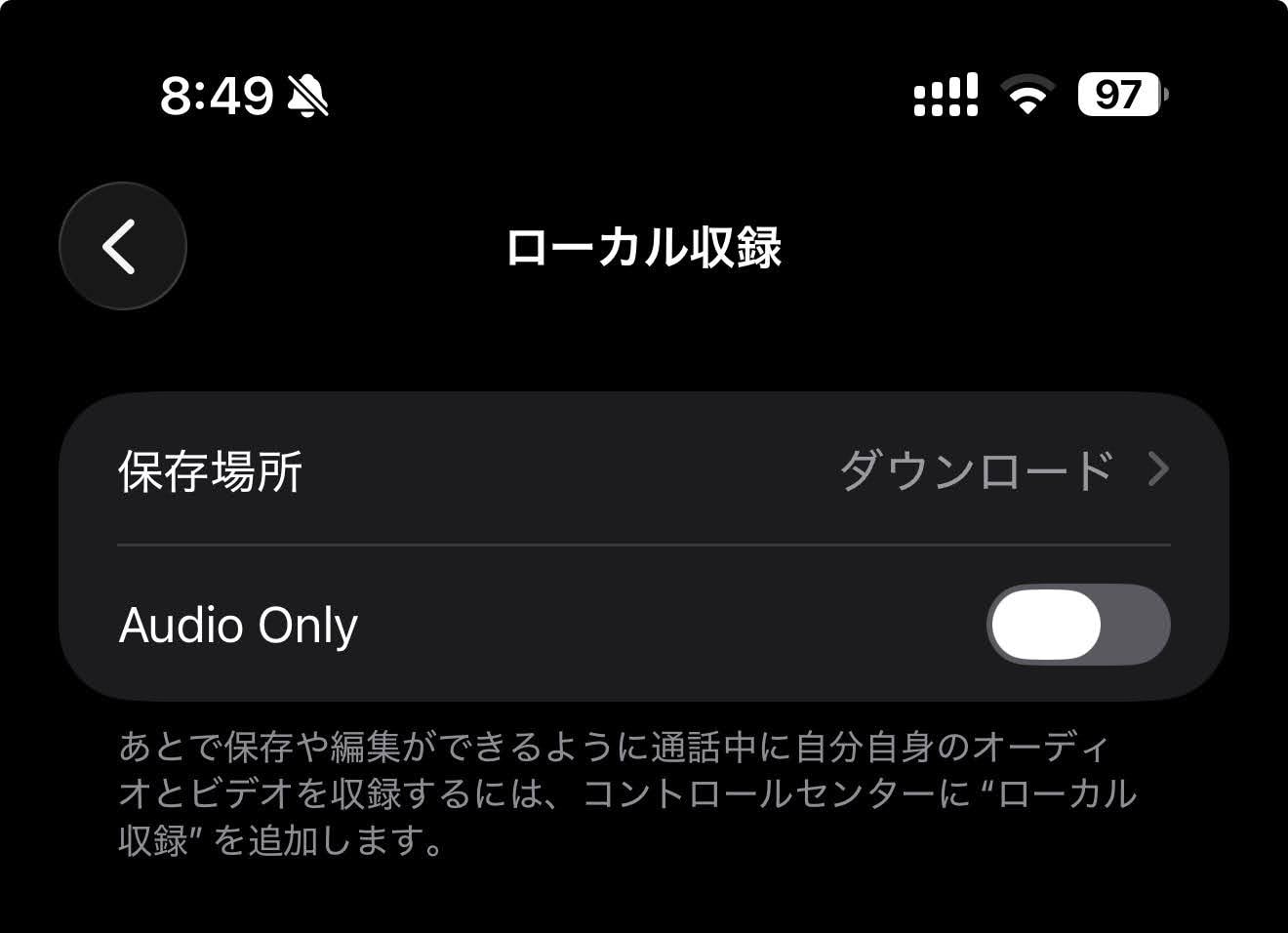Open the 保存場所 save location row

coord(642,470)
